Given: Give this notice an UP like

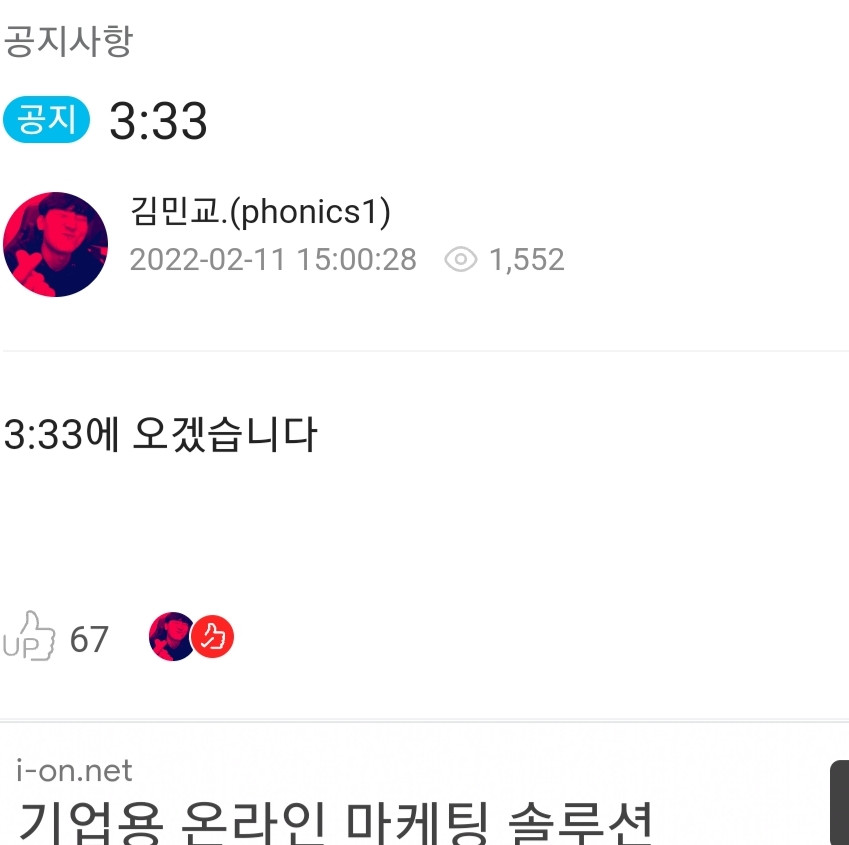Looking at the screenshot, I should tap(28, 637).
